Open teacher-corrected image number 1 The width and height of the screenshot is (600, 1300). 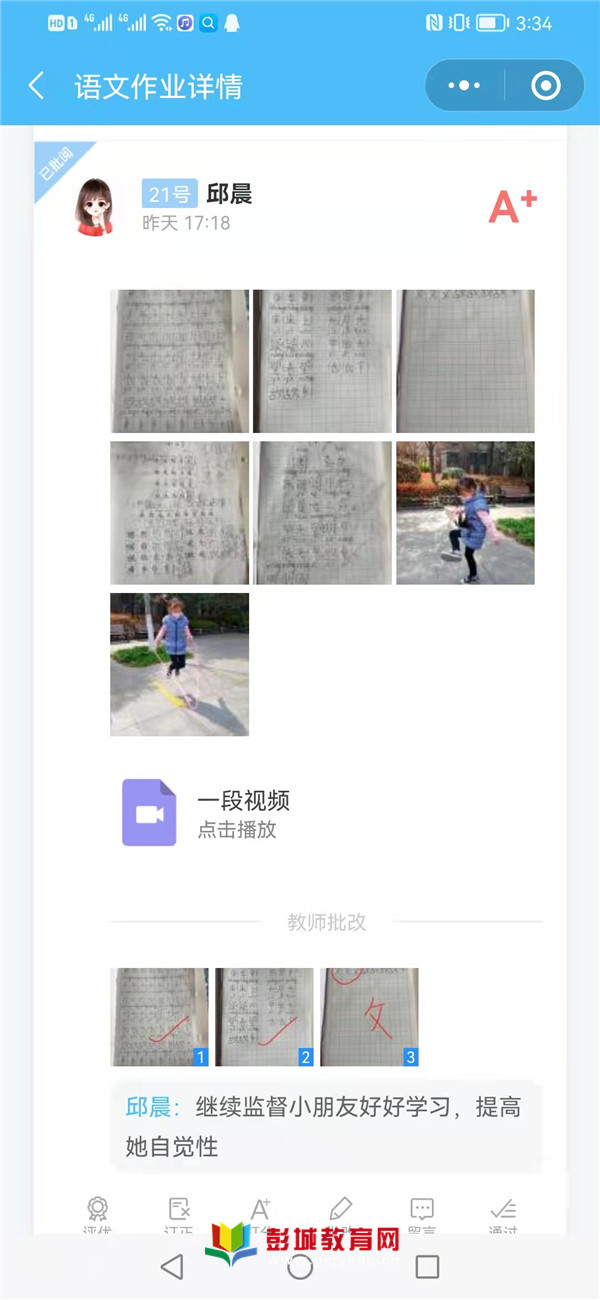coord(159,1016)
